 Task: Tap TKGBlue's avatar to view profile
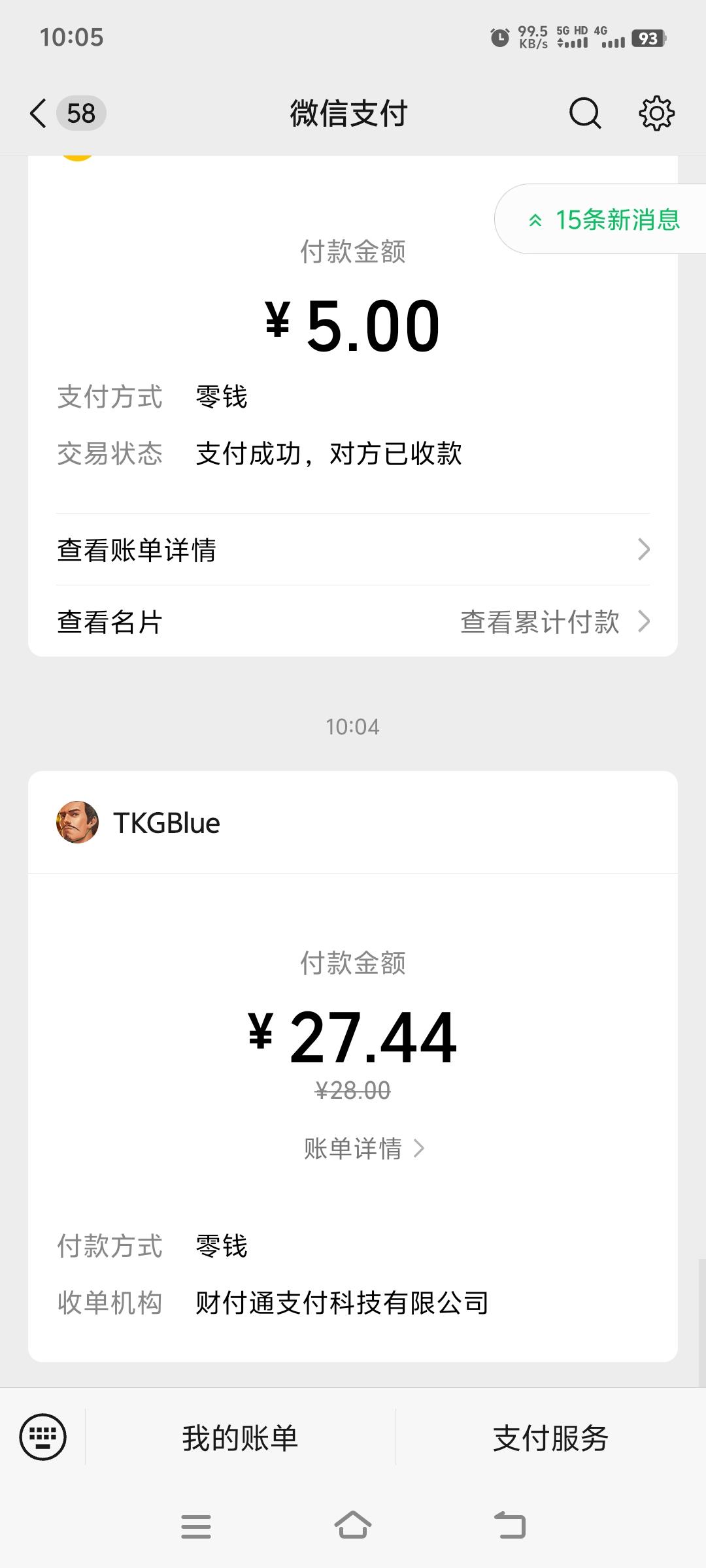(x=76, y=823)
